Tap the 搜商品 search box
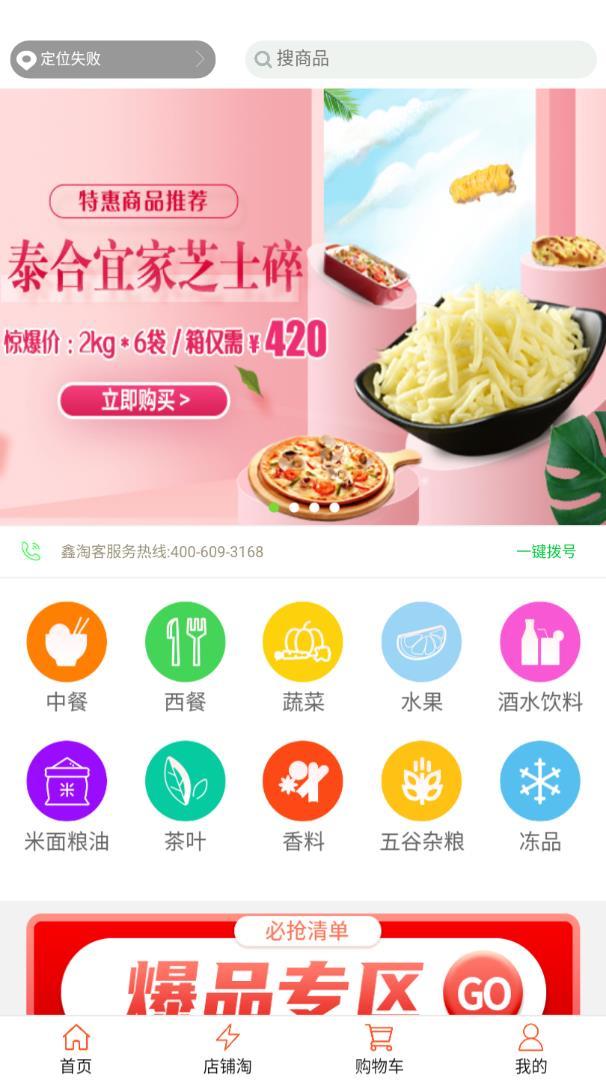The width and height of the screenshot is (606, 1080). (420, 59)
